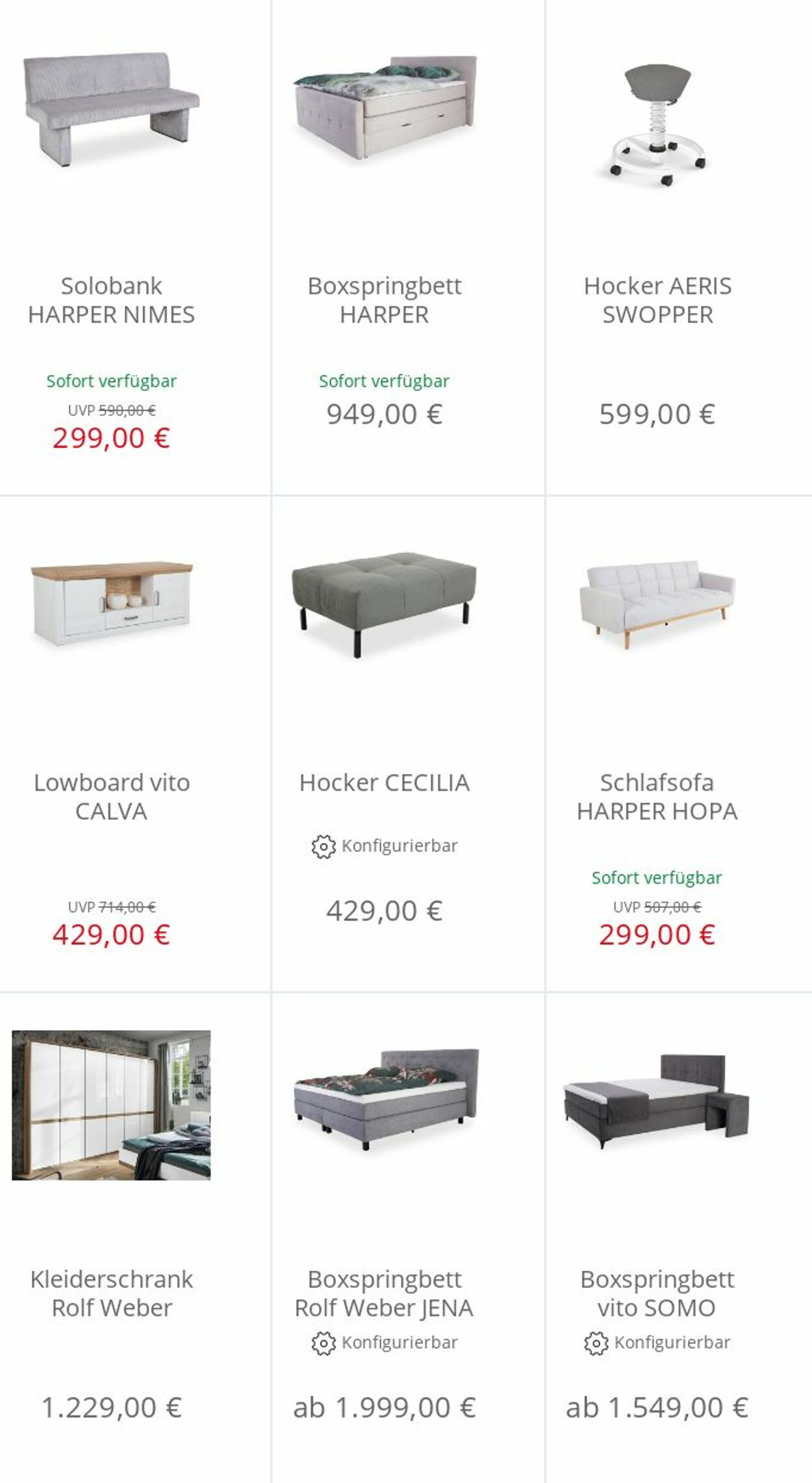Open Boxspringbett vito SOMO product
Screen dimensions: 812x1483
pos(657,1293)
